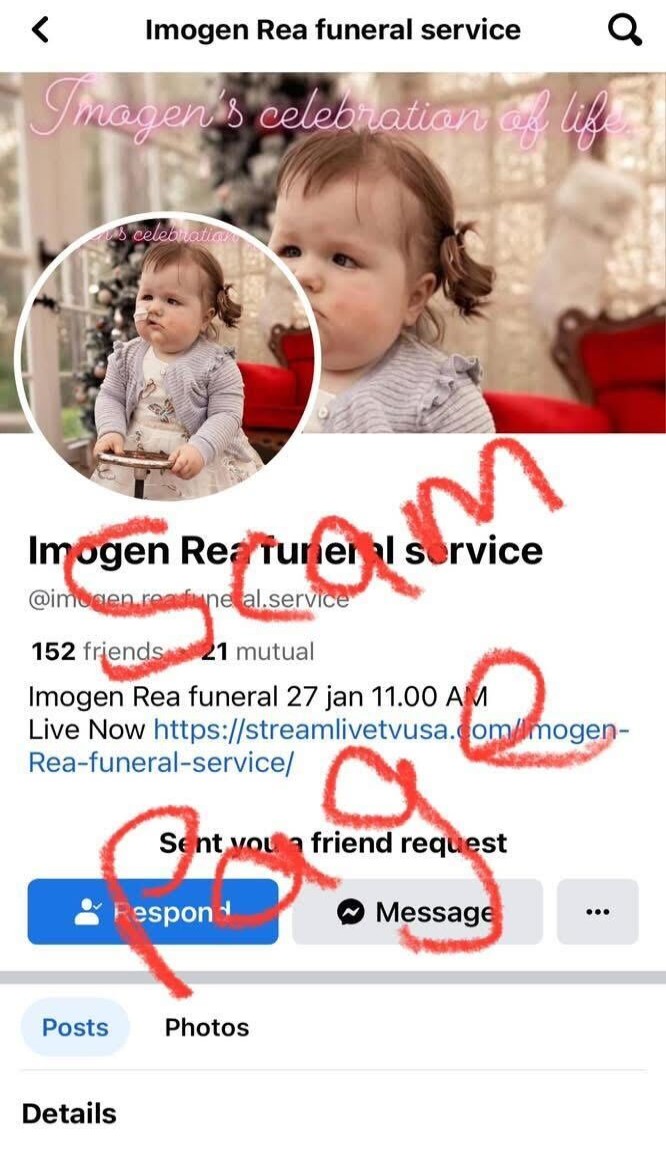Send a message via the Message button
Viewport: 666px width, 1158px height.
coord(417,912)
